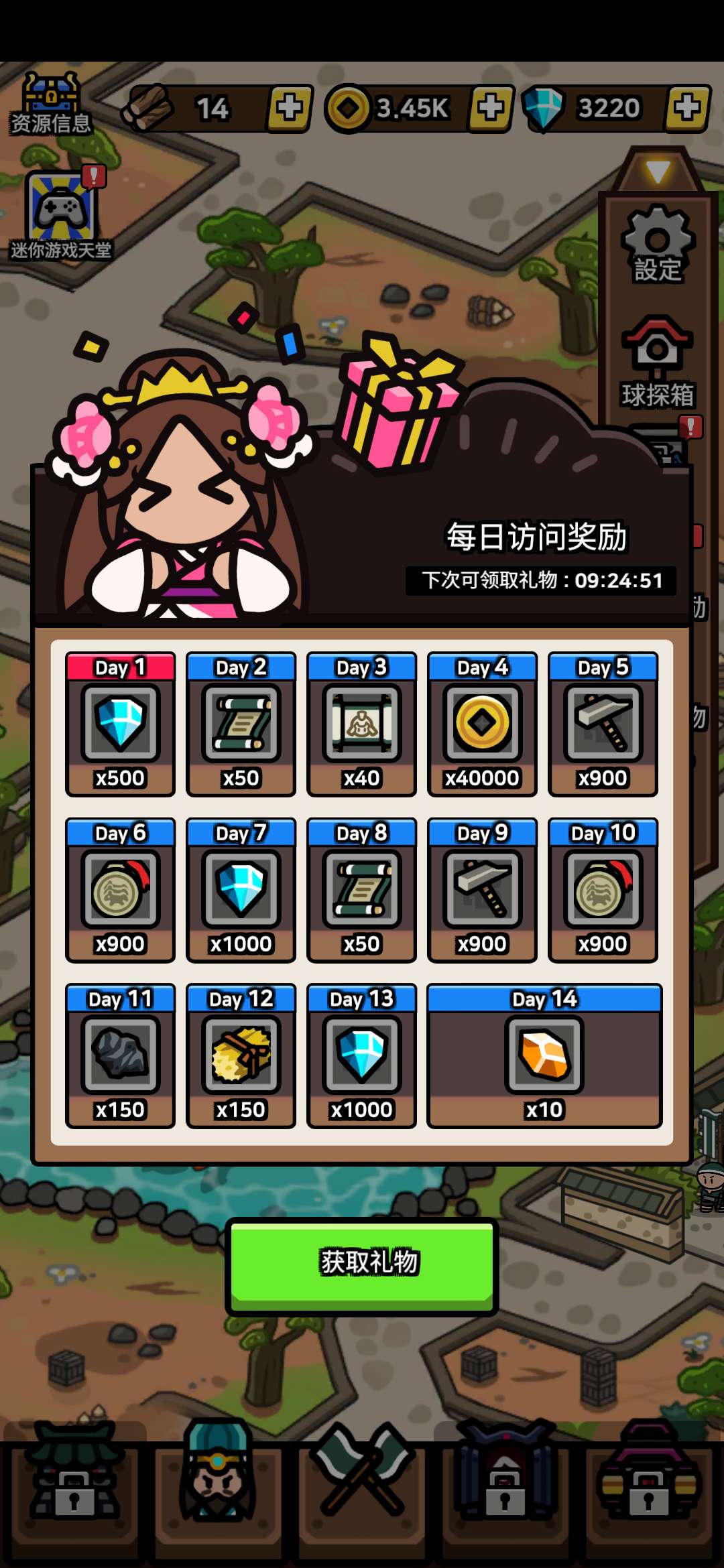Select Day 14 orange gem x10 reward
The image size is (724, 1568).
(544, 1056)
